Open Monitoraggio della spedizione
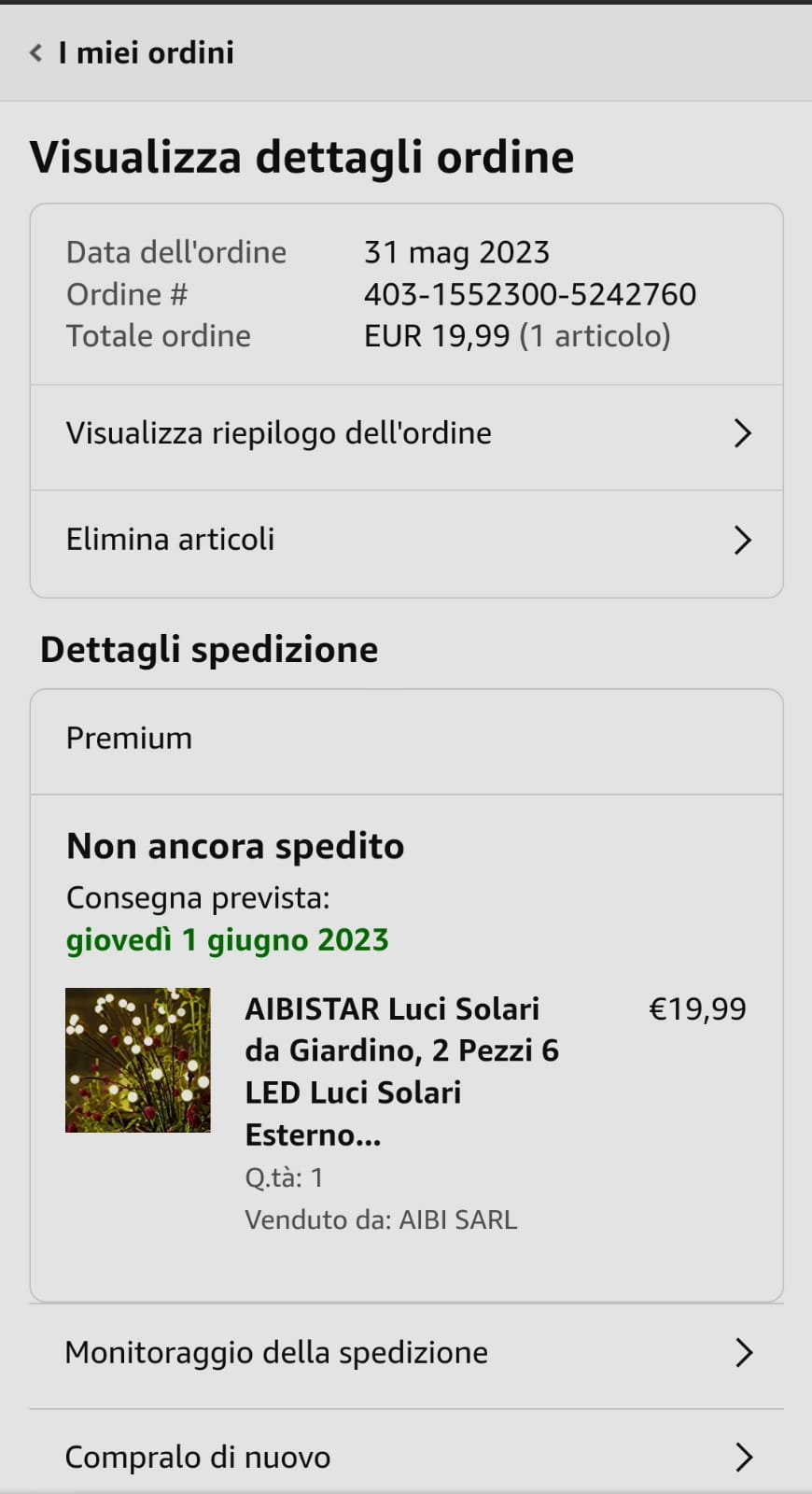Viewport: 812px width, 1494px height. pyautogui.click(x=406, y=1353)
